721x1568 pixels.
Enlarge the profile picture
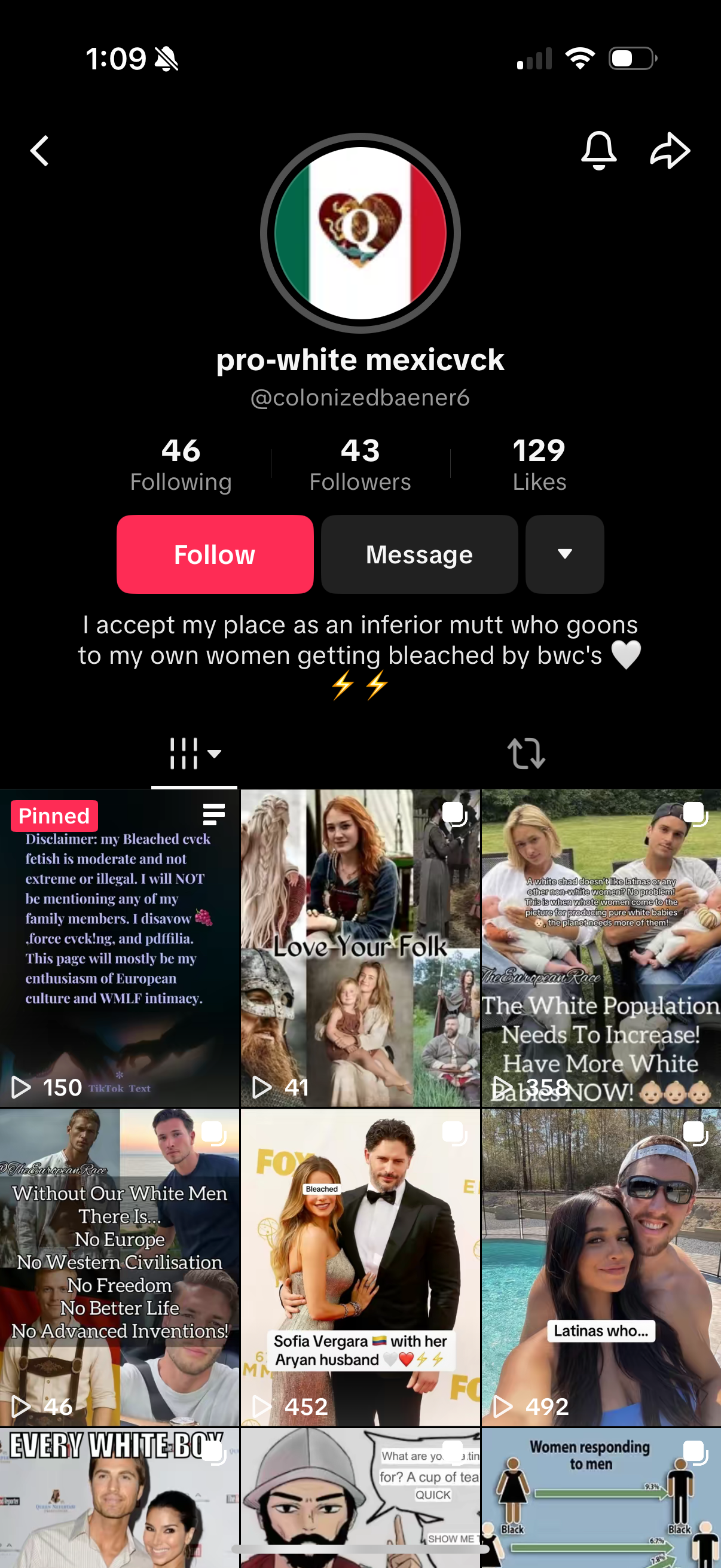pos(360,233)
